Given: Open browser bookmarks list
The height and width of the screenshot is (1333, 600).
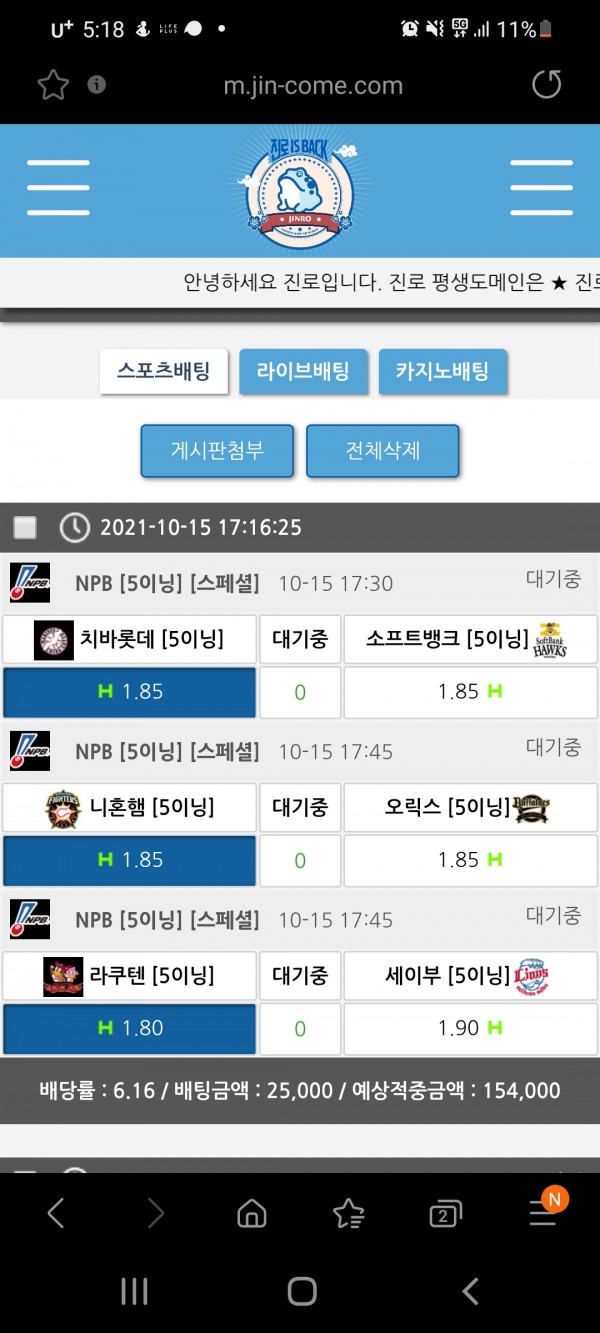Looking at the screenshot, I should [x=348, y=1214].
